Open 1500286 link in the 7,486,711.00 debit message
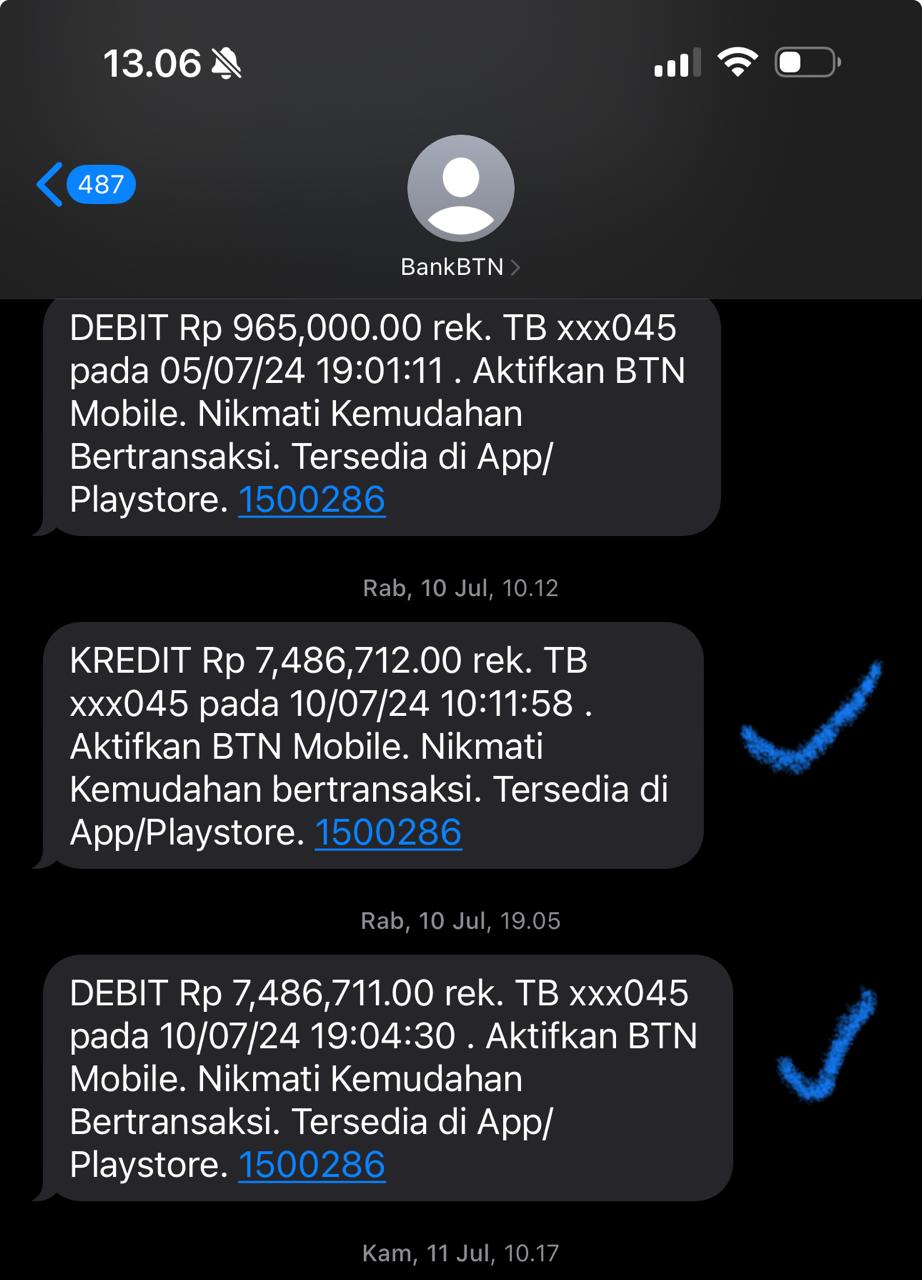 pos(311,1164)
